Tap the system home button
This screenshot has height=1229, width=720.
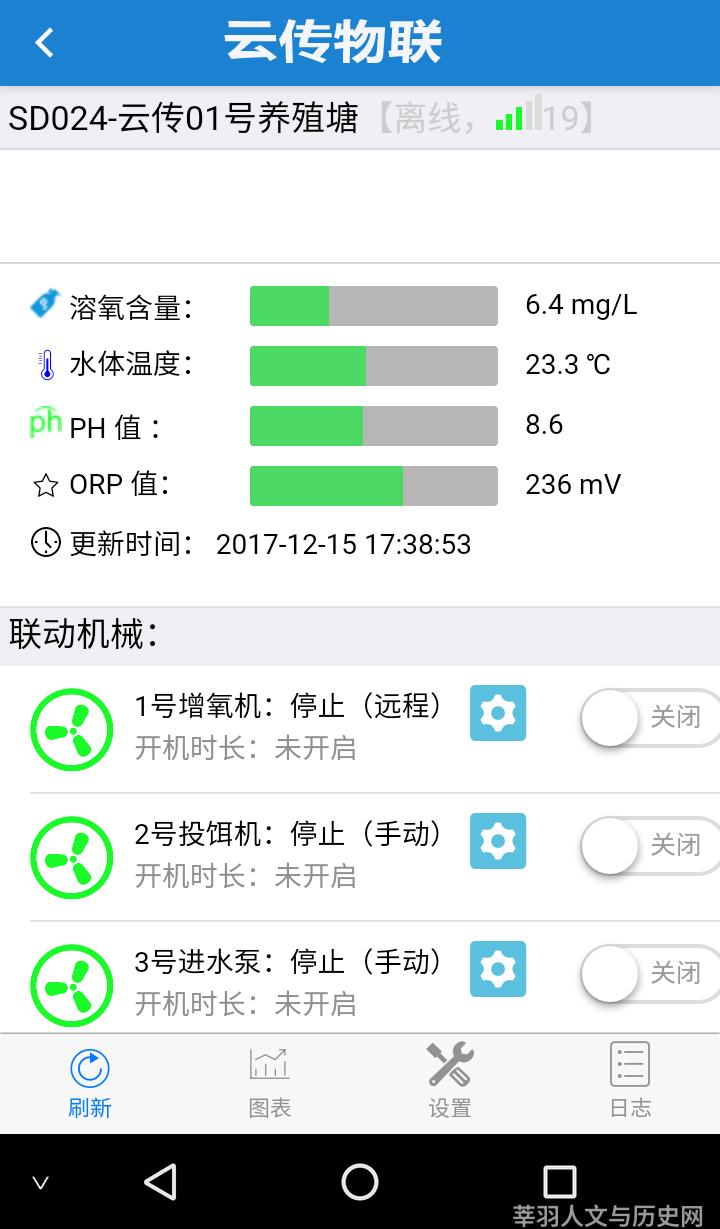[x=360, y=1182]
